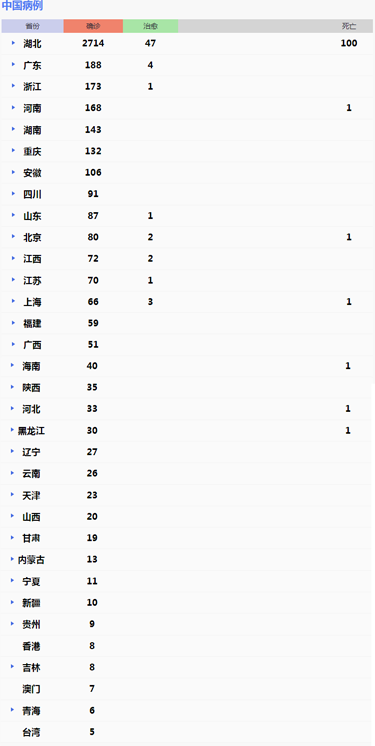Expand the 上海 row
The image size is (375, 746).
[13, 301]
